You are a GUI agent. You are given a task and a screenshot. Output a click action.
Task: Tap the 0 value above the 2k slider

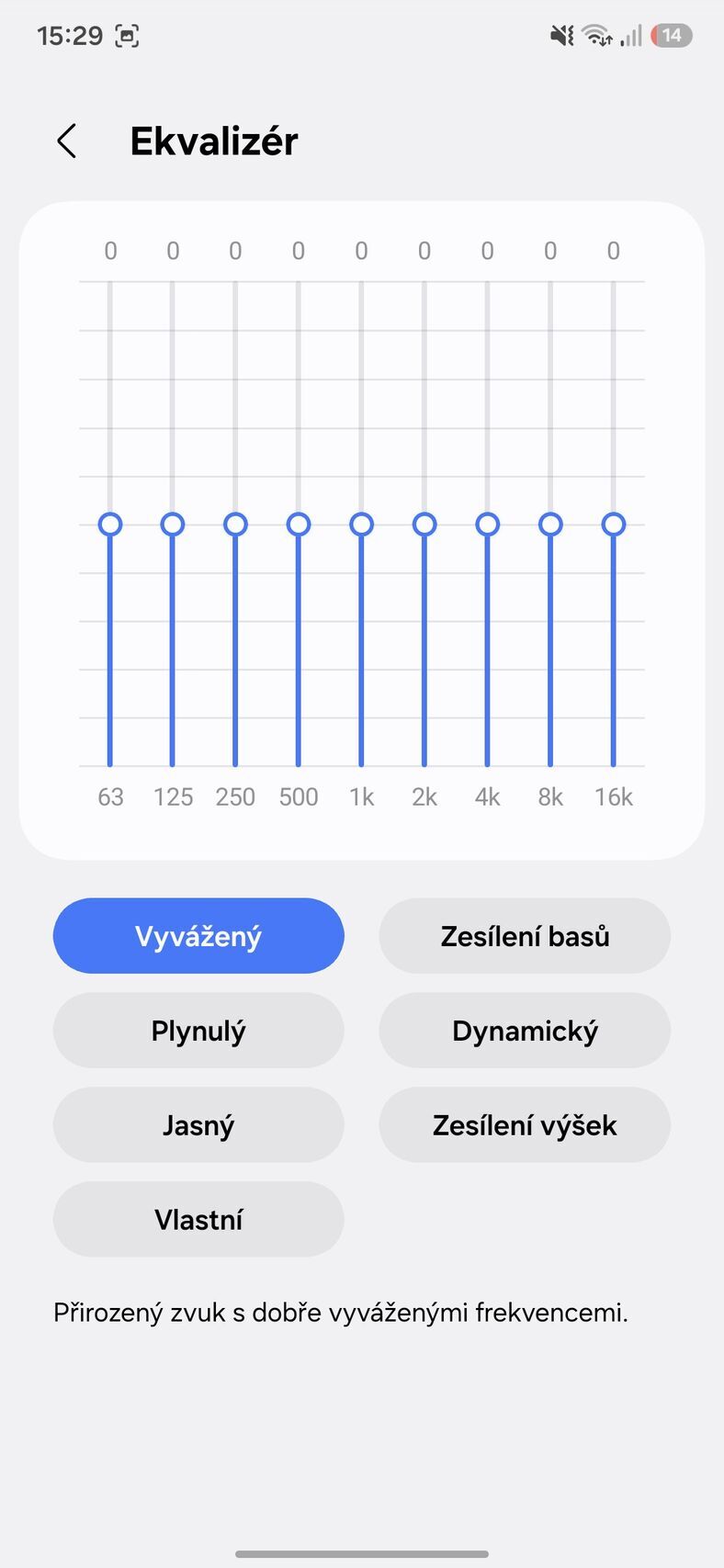(424, 250)
